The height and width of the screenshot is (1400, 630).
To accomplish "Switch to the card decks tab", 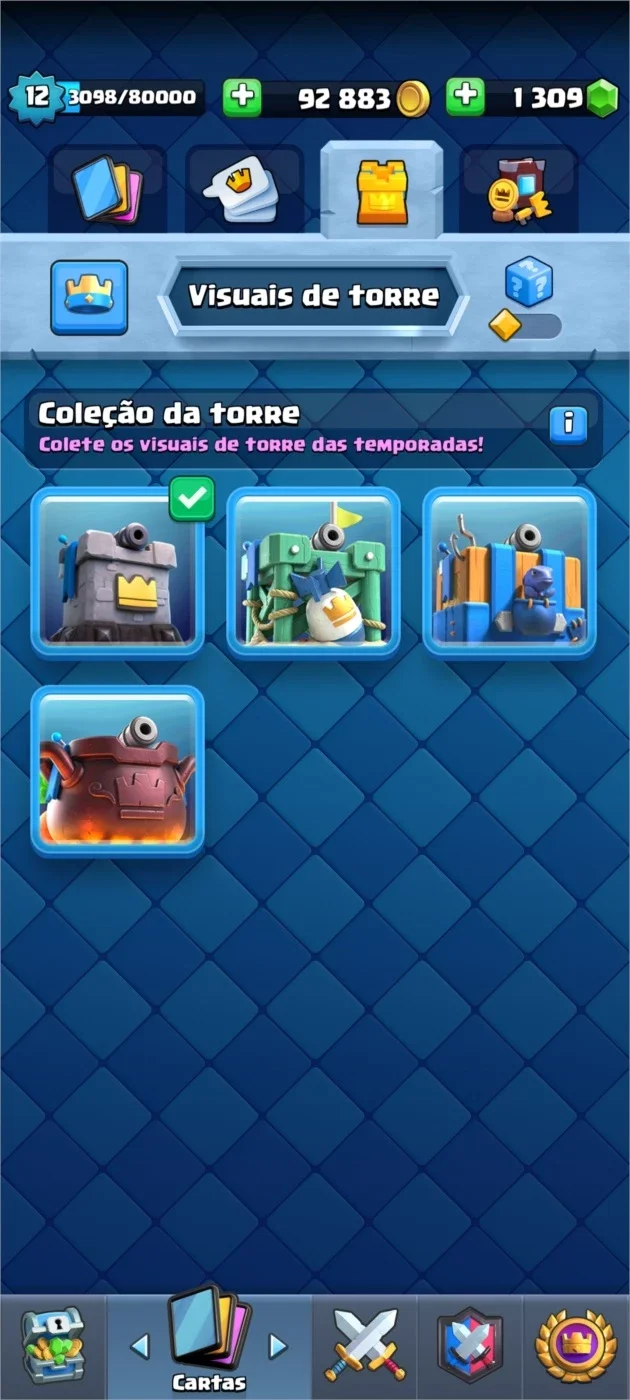I will [x=107, y=189].
